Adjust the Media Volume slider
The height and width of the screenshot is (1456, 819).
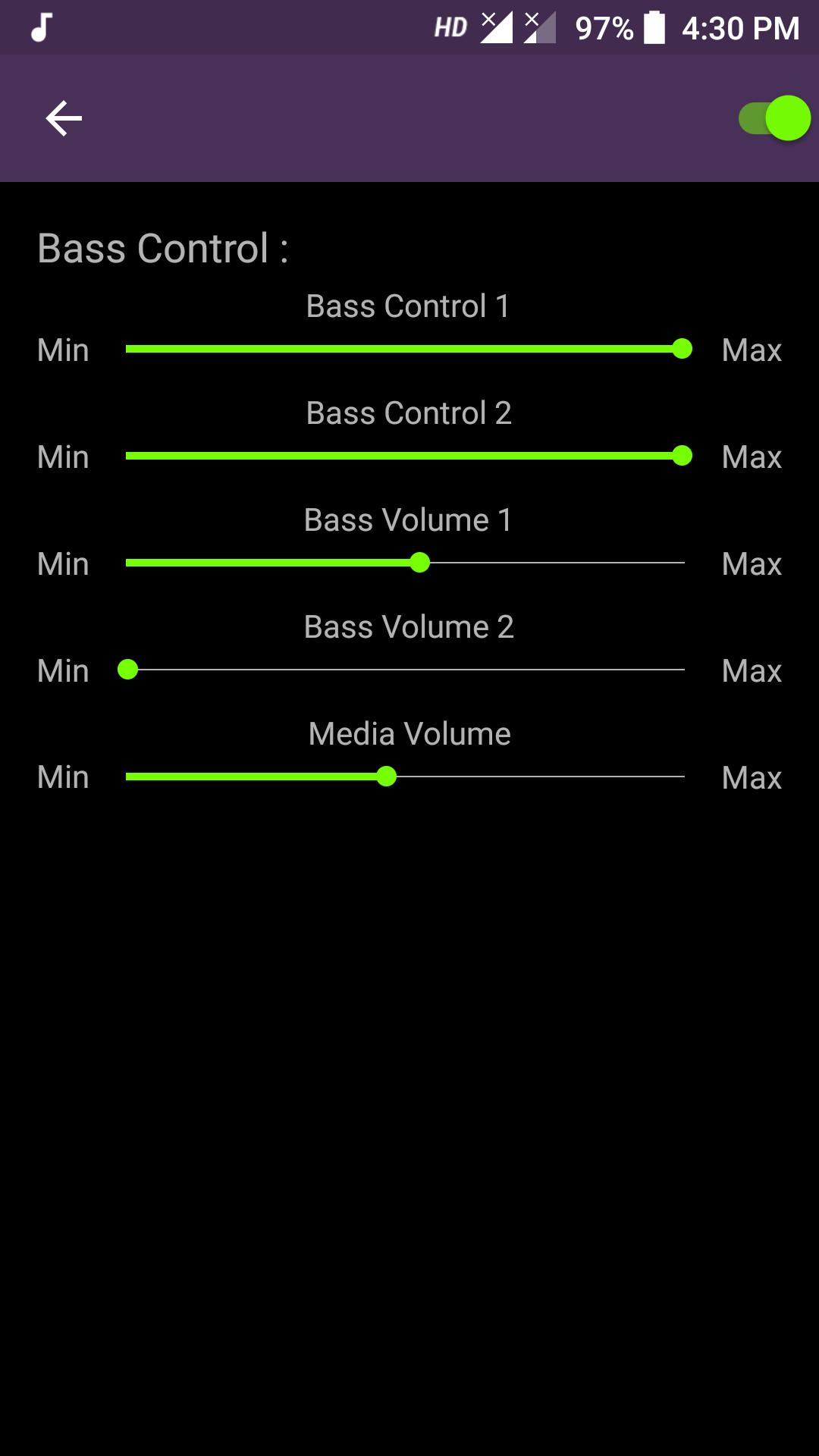(405, 777)
